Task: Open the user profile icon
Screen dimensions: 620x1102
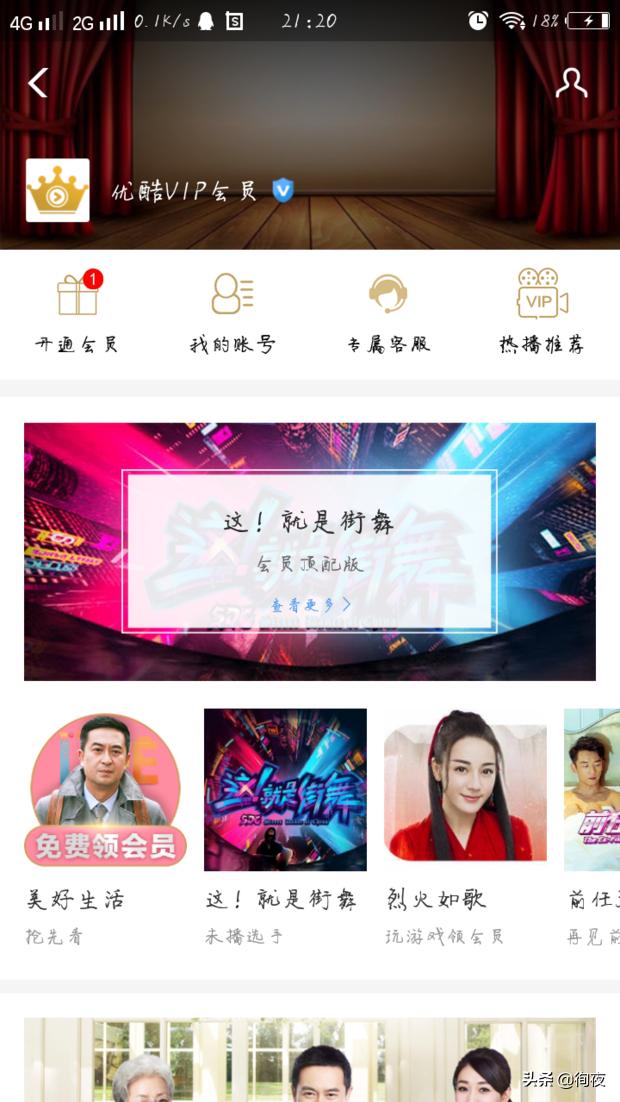Action: pos(571,83)
